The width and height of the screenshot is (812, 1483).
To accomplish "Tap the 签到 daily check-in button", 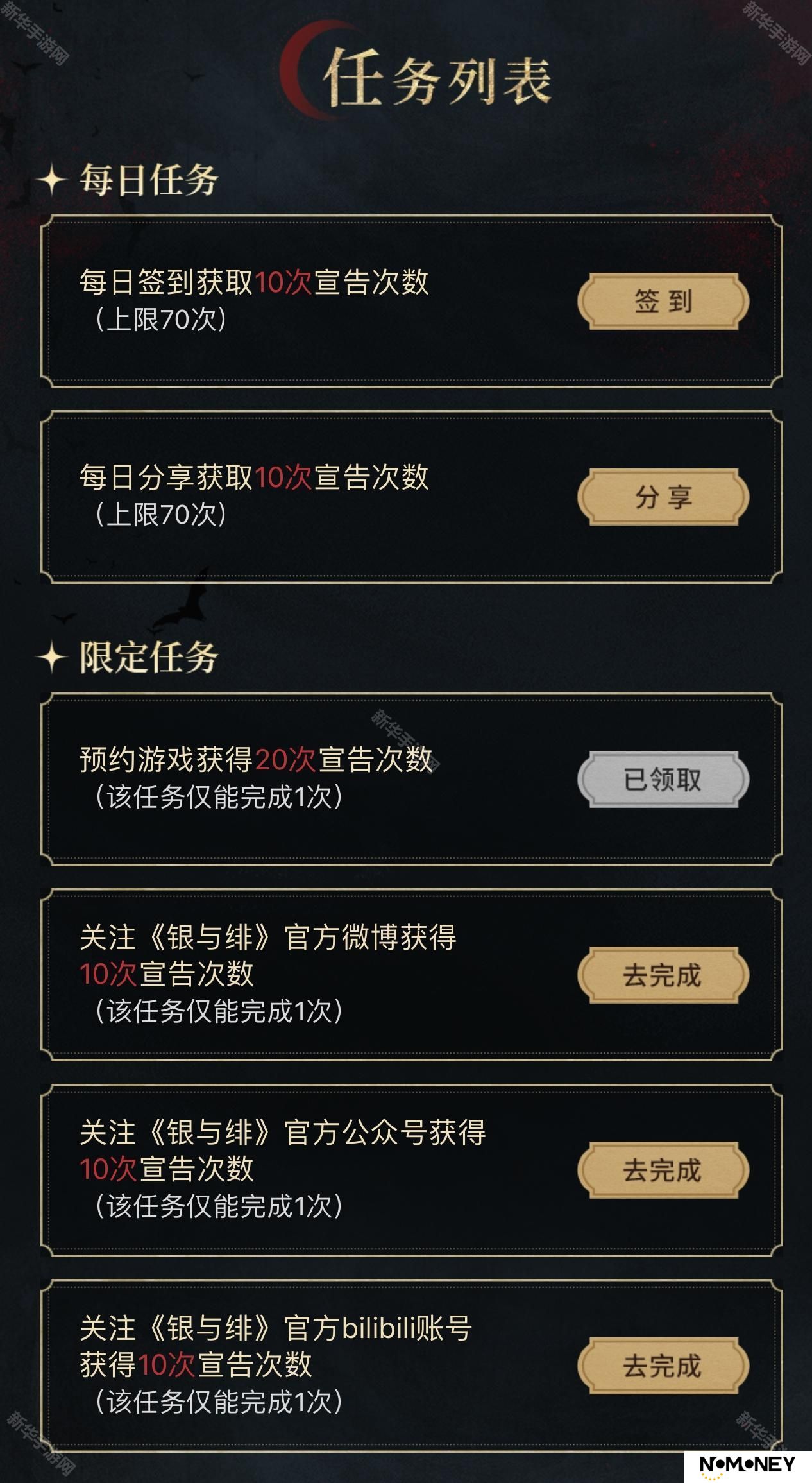I will (x=663, y=301).
